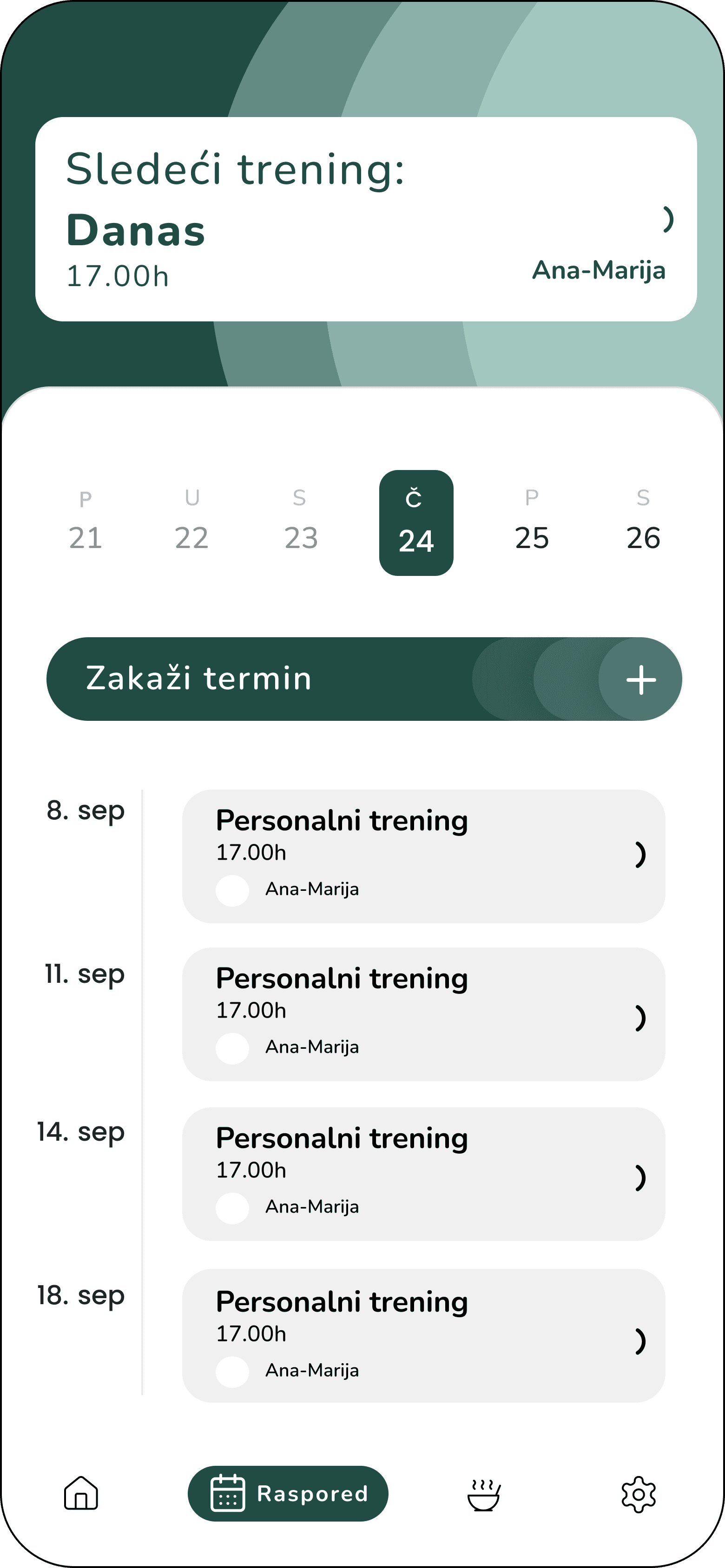
Task: Select Tuesday 22 in the week strip
Action: [x=192, y=522]
